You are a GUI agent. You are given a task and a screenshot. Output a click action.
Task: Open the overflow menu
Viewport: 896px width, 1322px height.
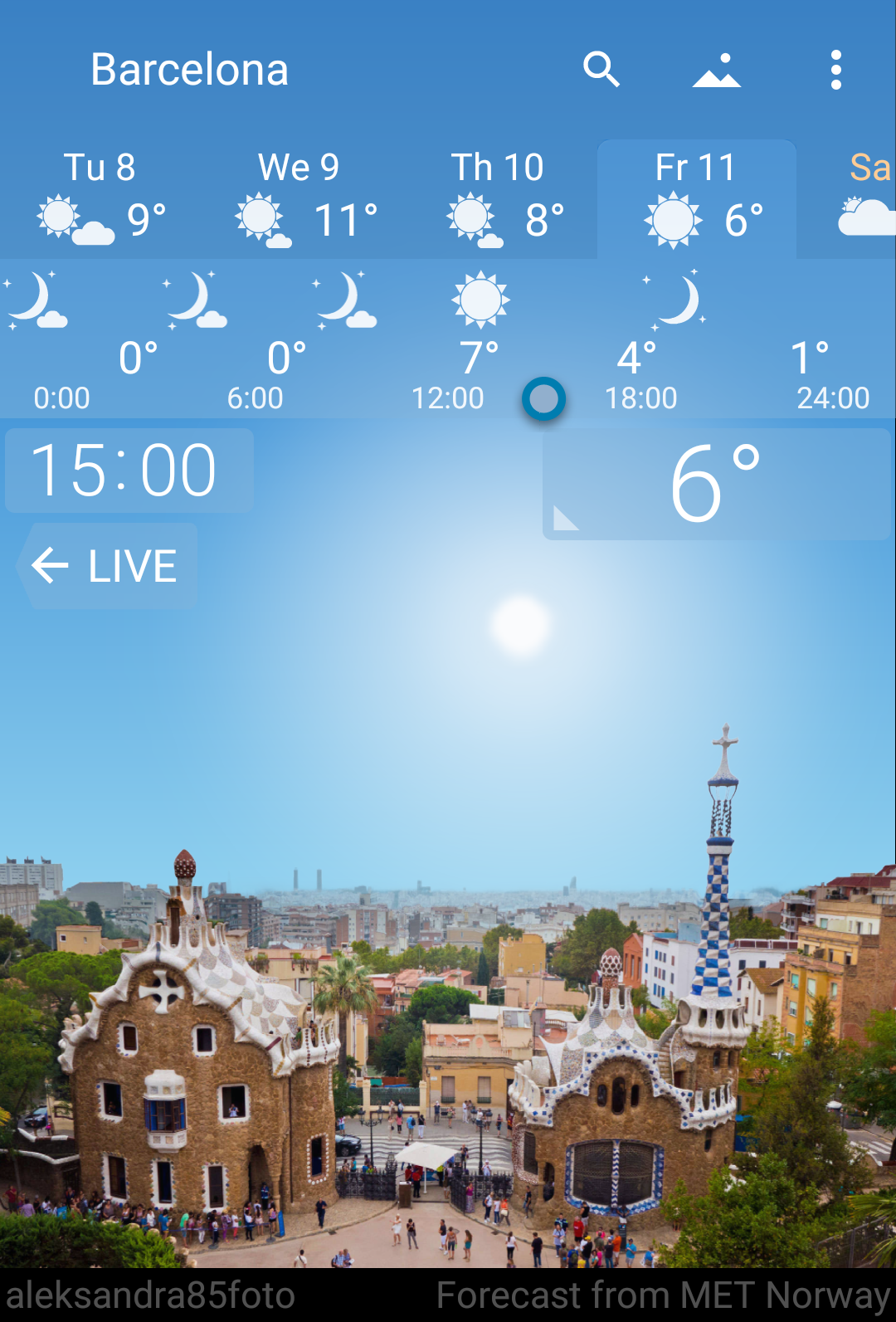pos(835,70)
